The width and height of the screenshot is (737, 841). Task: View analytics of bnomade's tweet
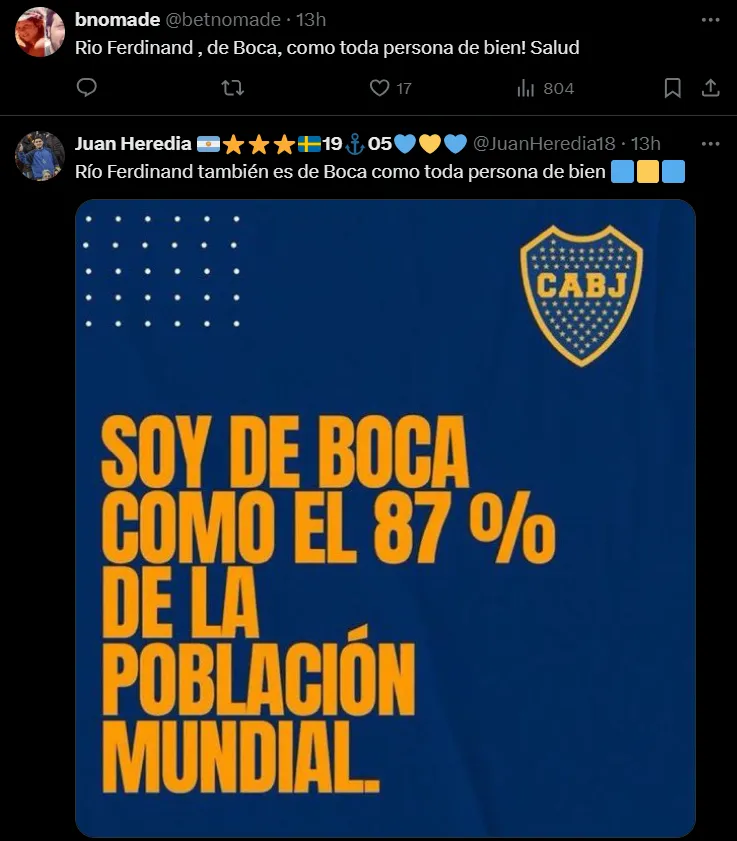pos(526,88)
